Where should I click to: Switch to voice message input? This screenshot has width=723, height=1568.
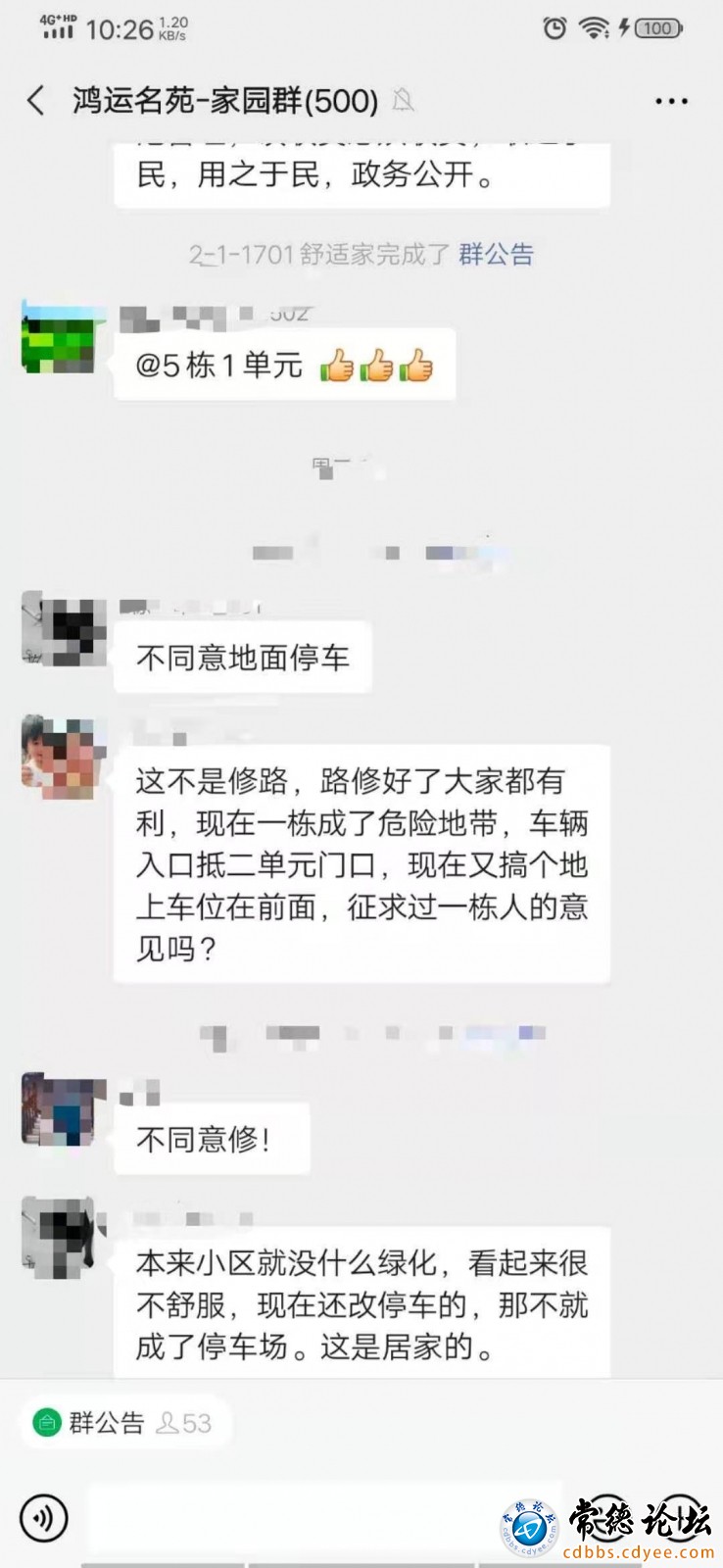(43, 1518)
